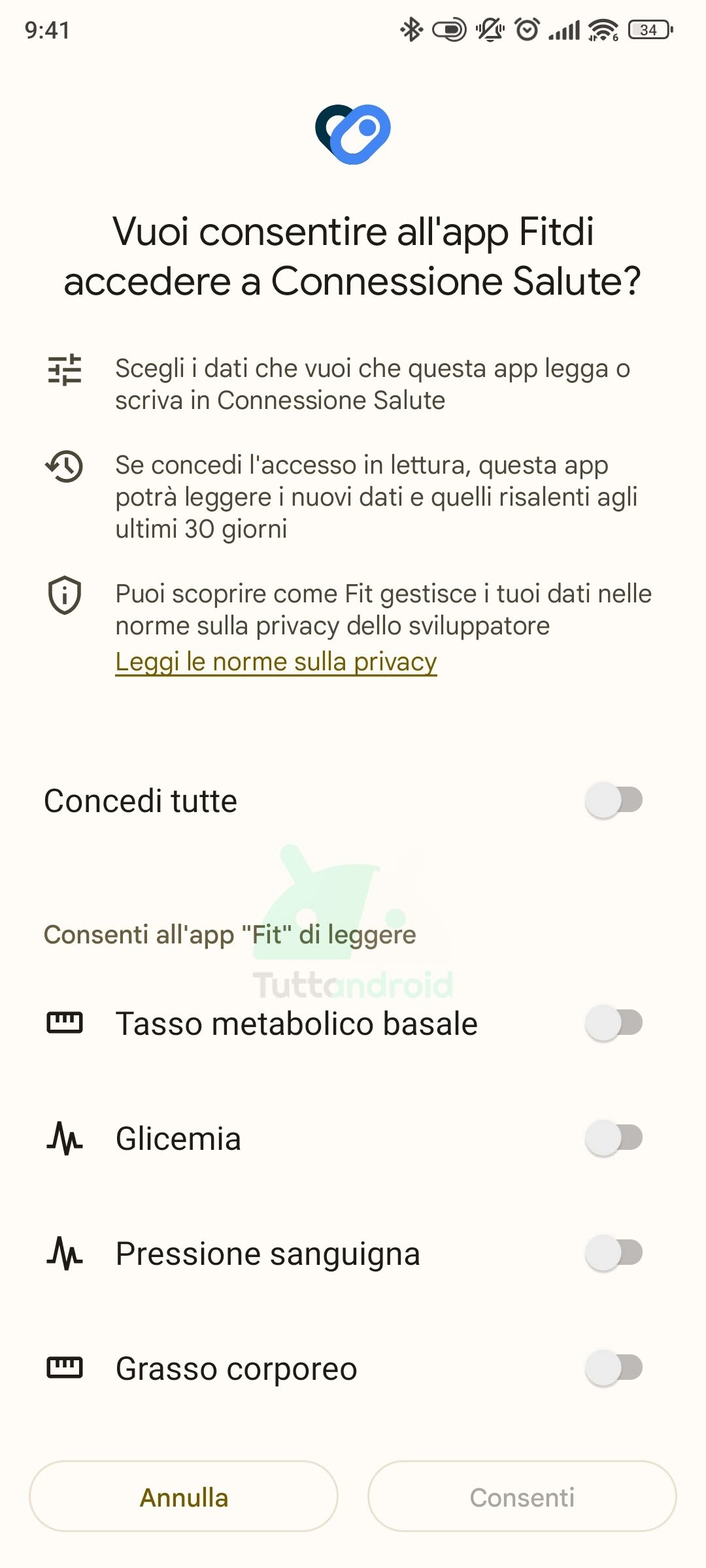Confirm with the Consenti button
The width and height of the screenshot is (706, 1568).
[522, 1496]
